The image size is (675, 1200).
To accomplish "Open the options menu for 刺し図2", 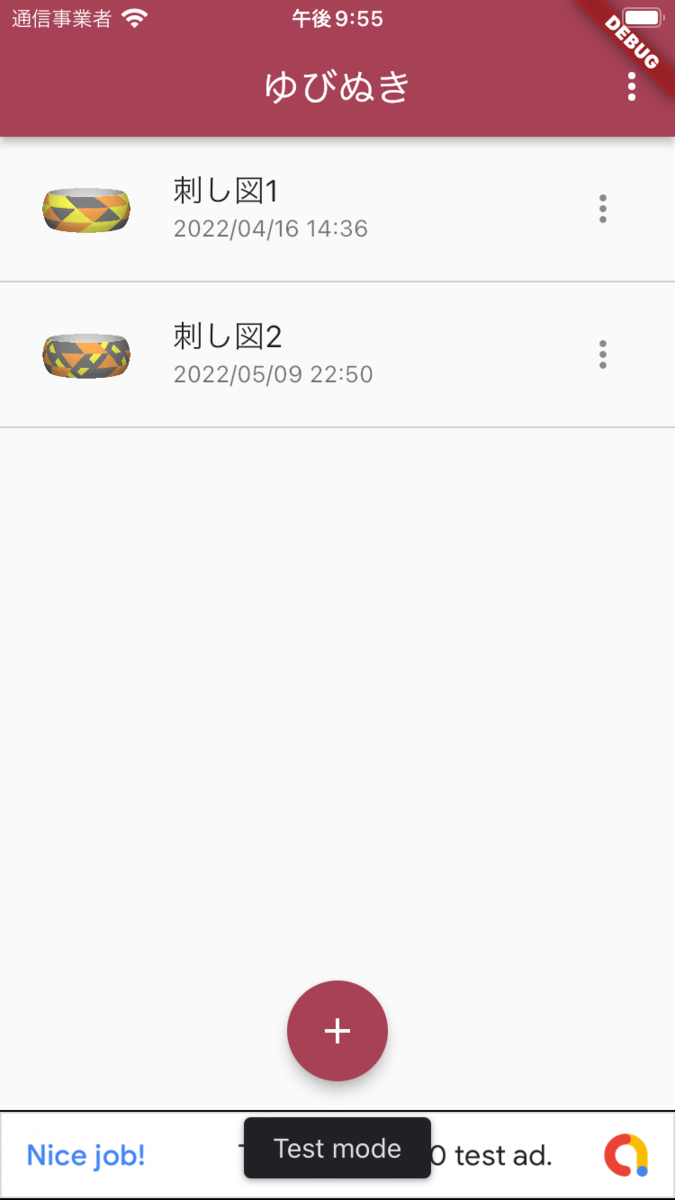I will coord(602,355).
